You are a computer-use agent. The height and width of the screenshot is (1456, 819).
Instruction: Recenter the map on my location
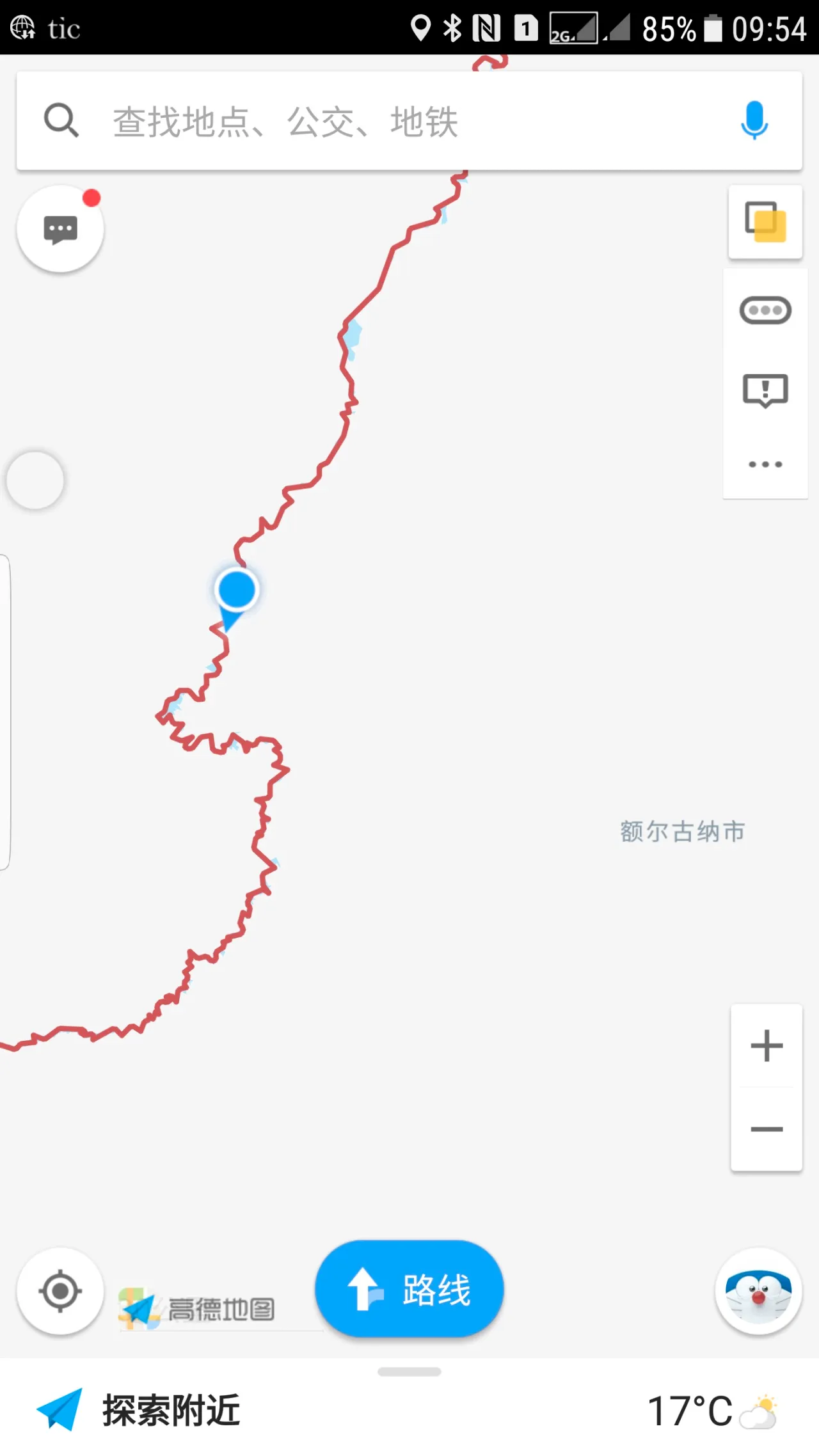pos(60,1292)
